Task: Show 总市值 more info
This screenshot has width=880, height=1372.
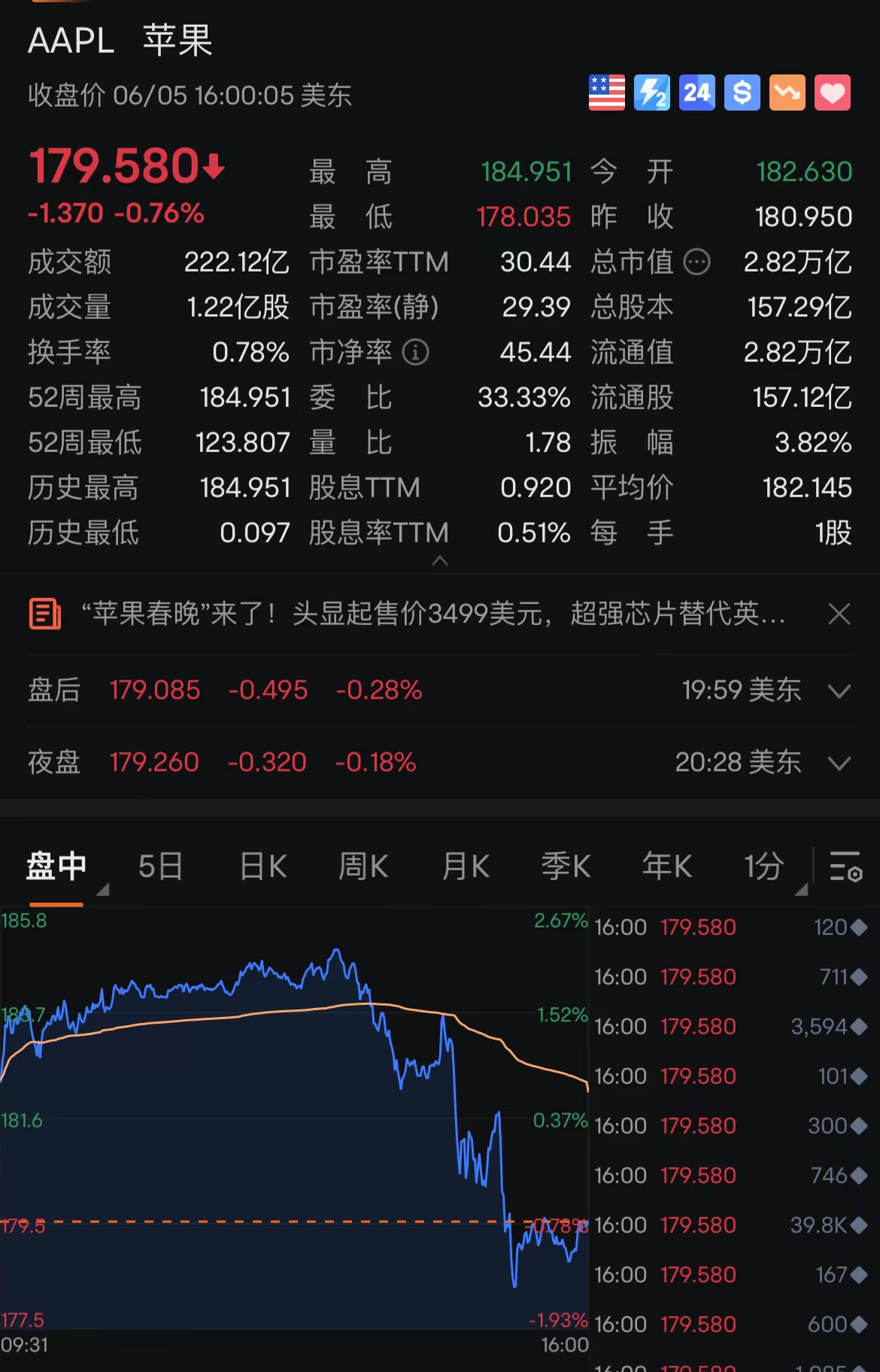Action: point(696,263)
